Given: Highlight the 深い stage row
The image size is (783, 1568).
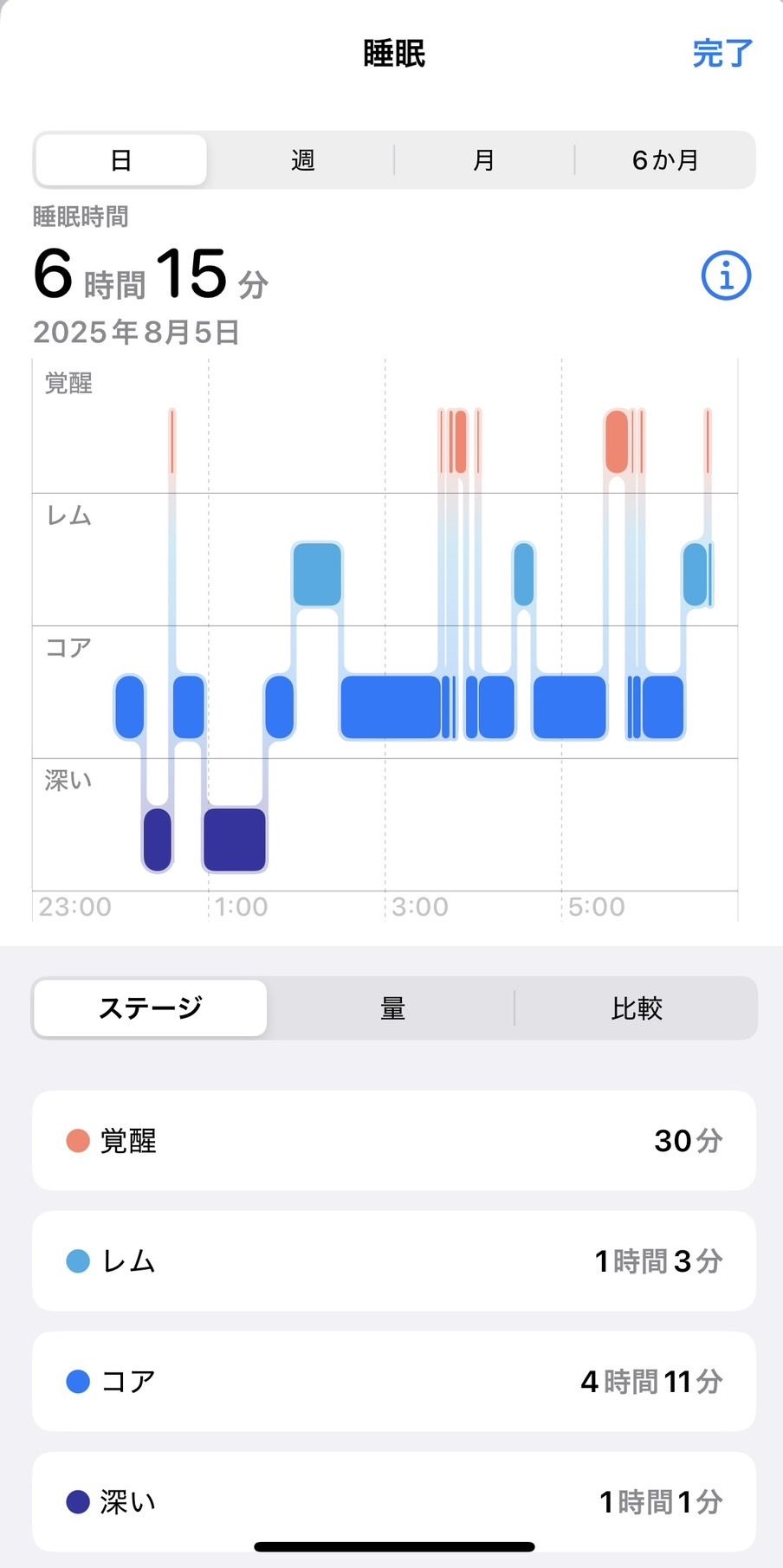Looking at the screenshot, I should point(394,1501).
